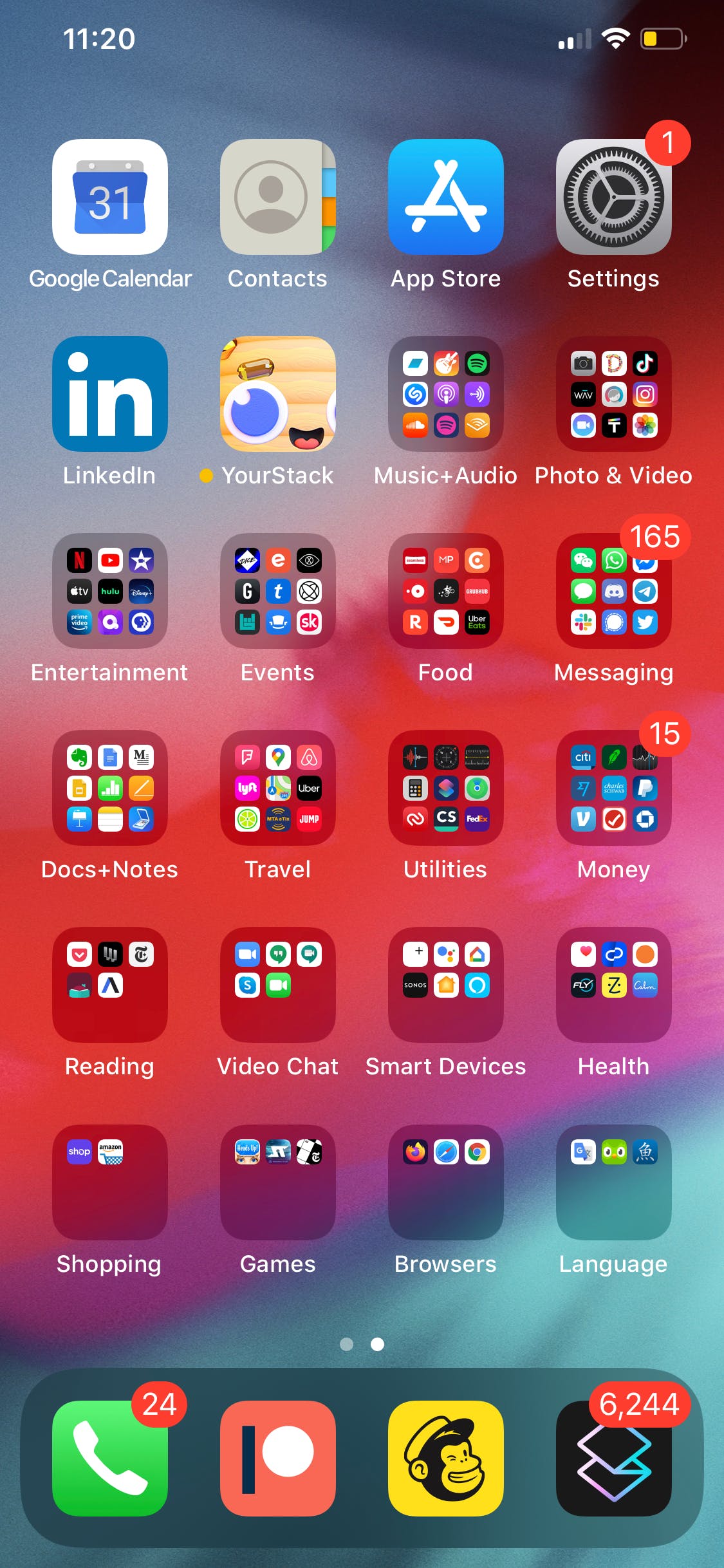The image size is (724, 1568).
Task: Open Google Calendar app
Action: click(110, 197)
